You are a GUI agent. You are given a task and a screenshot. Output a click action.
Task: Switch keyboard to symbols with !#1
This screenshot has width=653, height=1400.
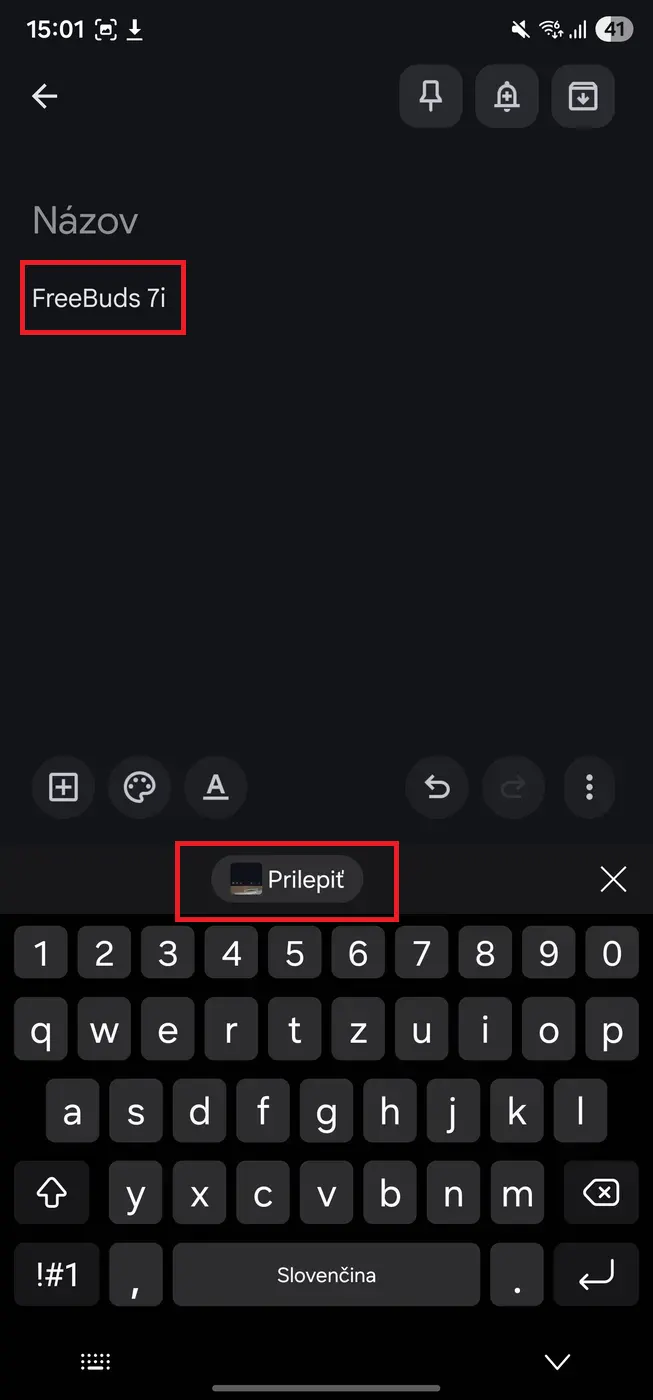point(56,1274)
